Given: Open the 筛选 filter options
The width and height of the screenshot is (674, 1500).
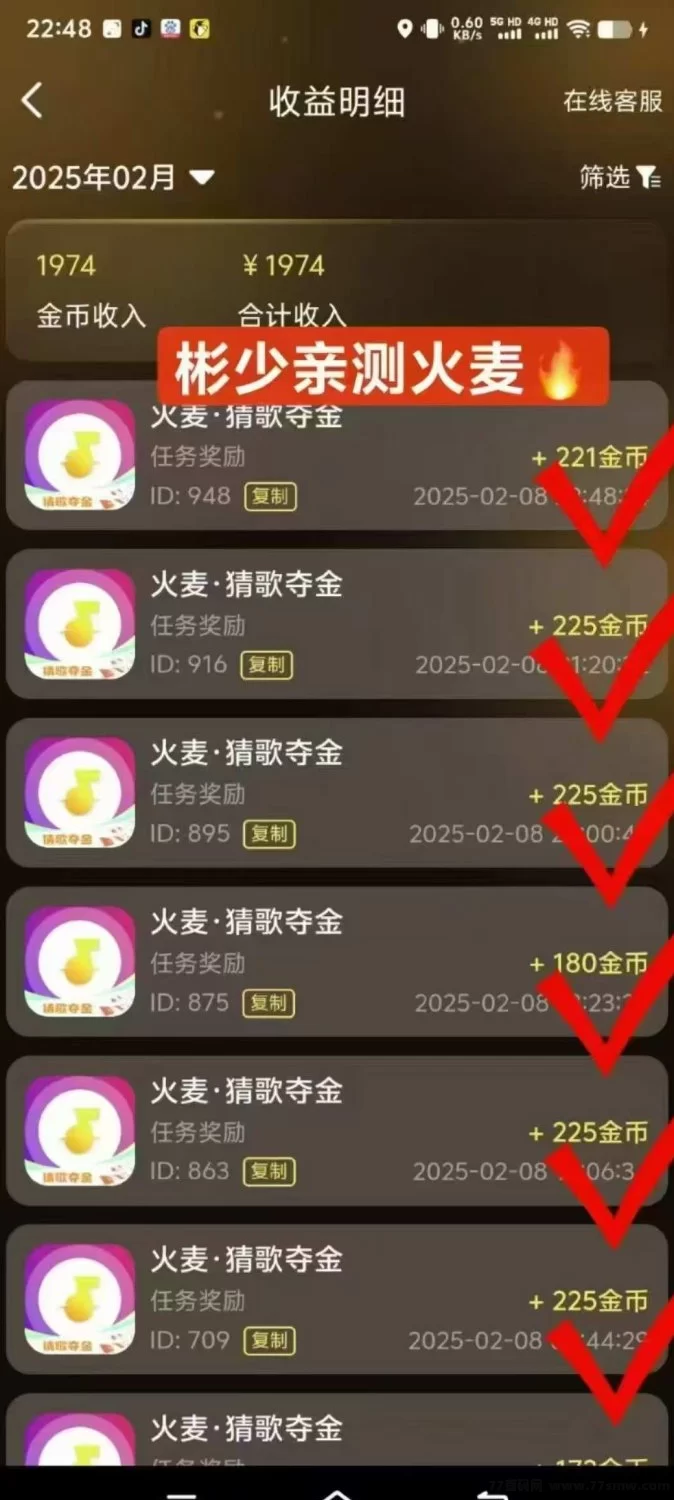Looking at the screenshot, I should [x=619, y=178].
